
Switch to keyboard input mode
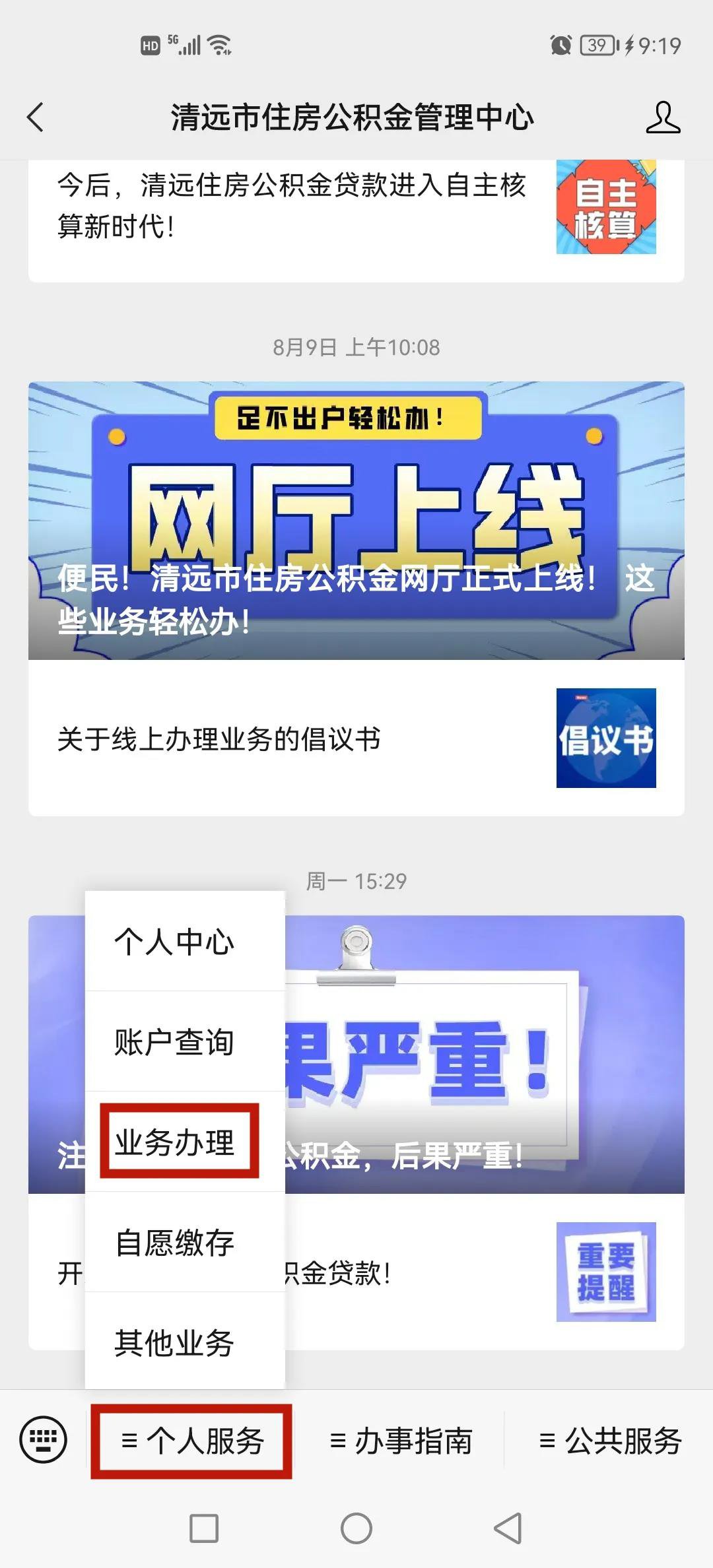(x=44, y=1439)
